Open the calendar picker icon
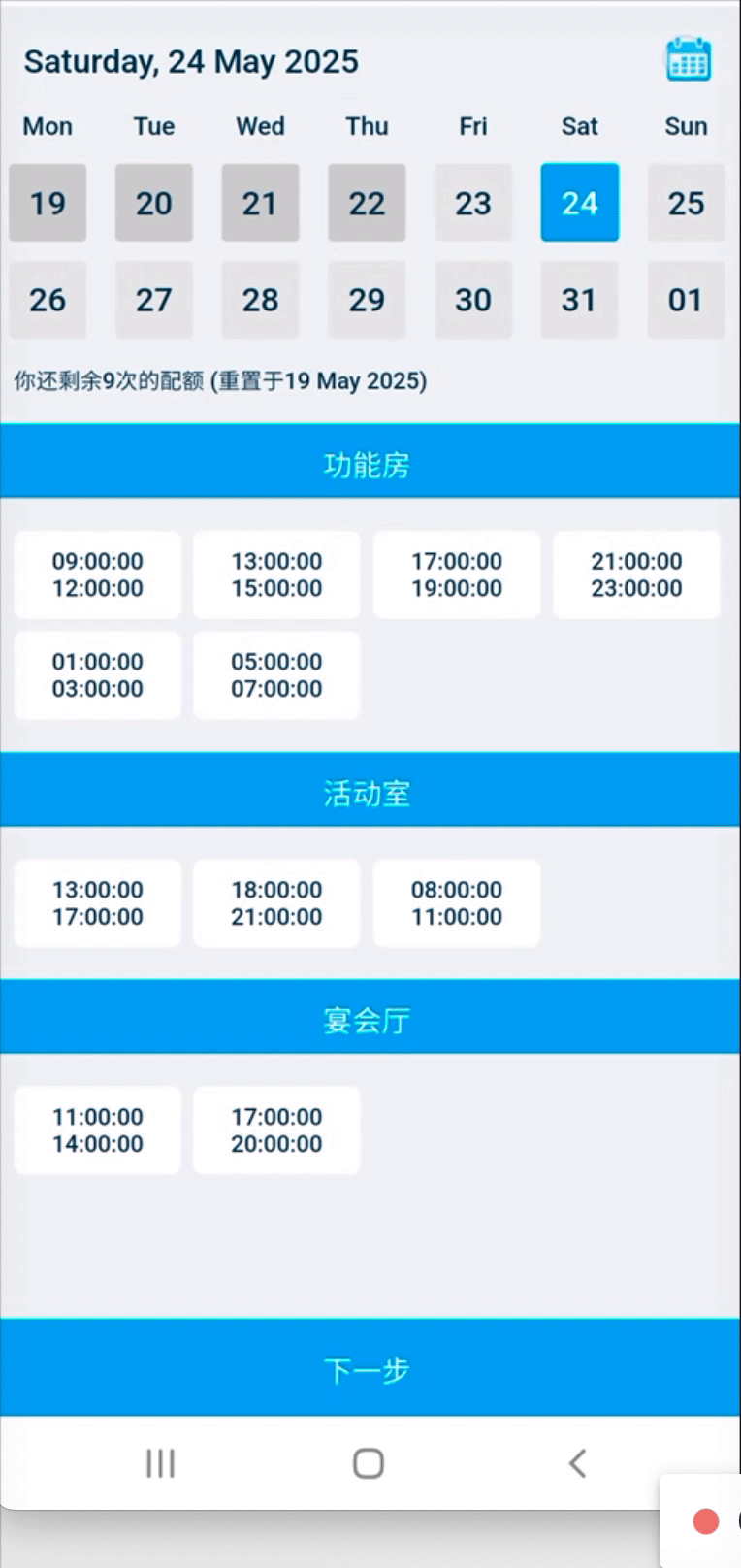Image resolution: width=741 pixels, height=1568 pixels. point(688,60)
